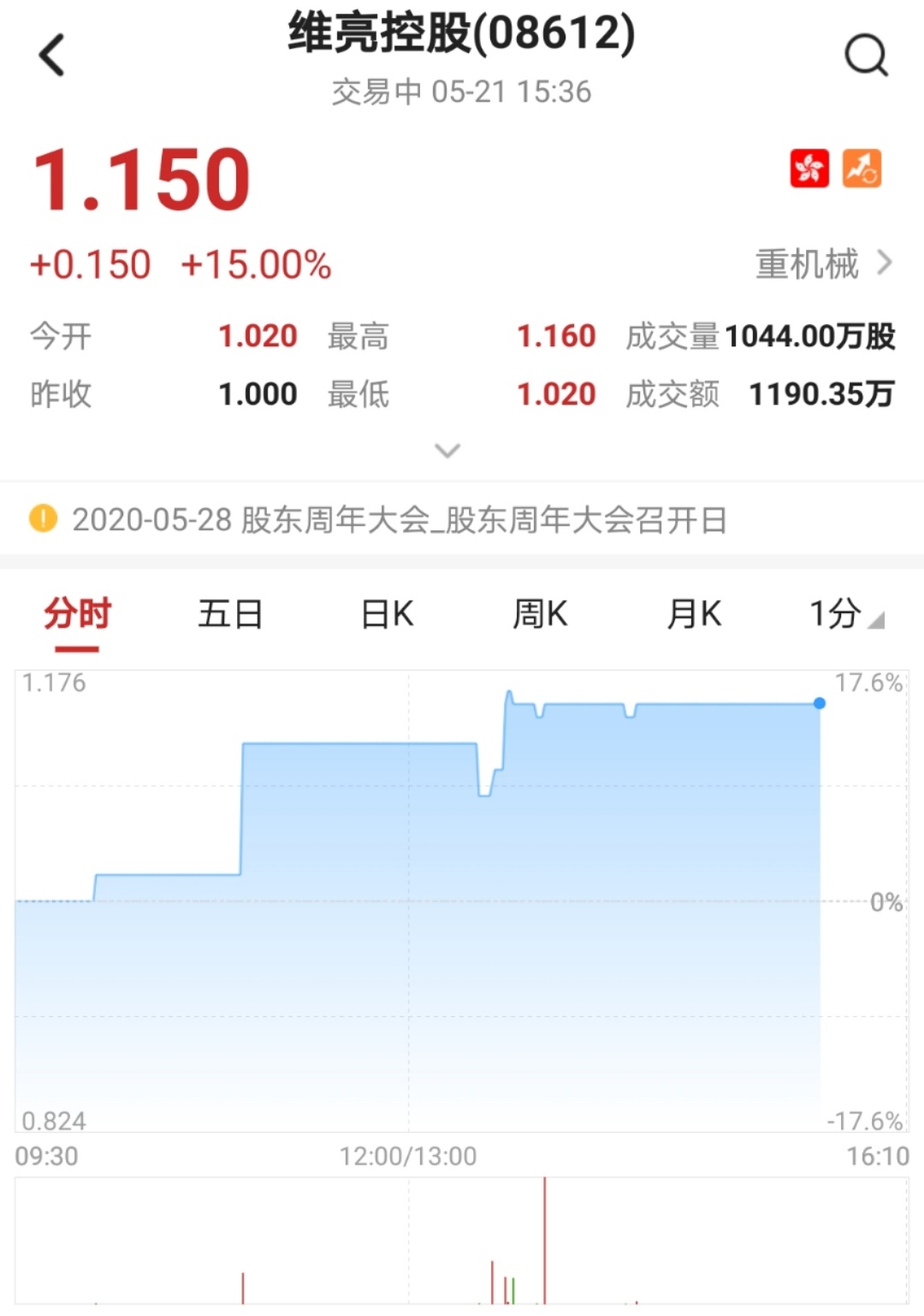Go back using the top-left arrow

pyautogui.click(x=52, y=56)
